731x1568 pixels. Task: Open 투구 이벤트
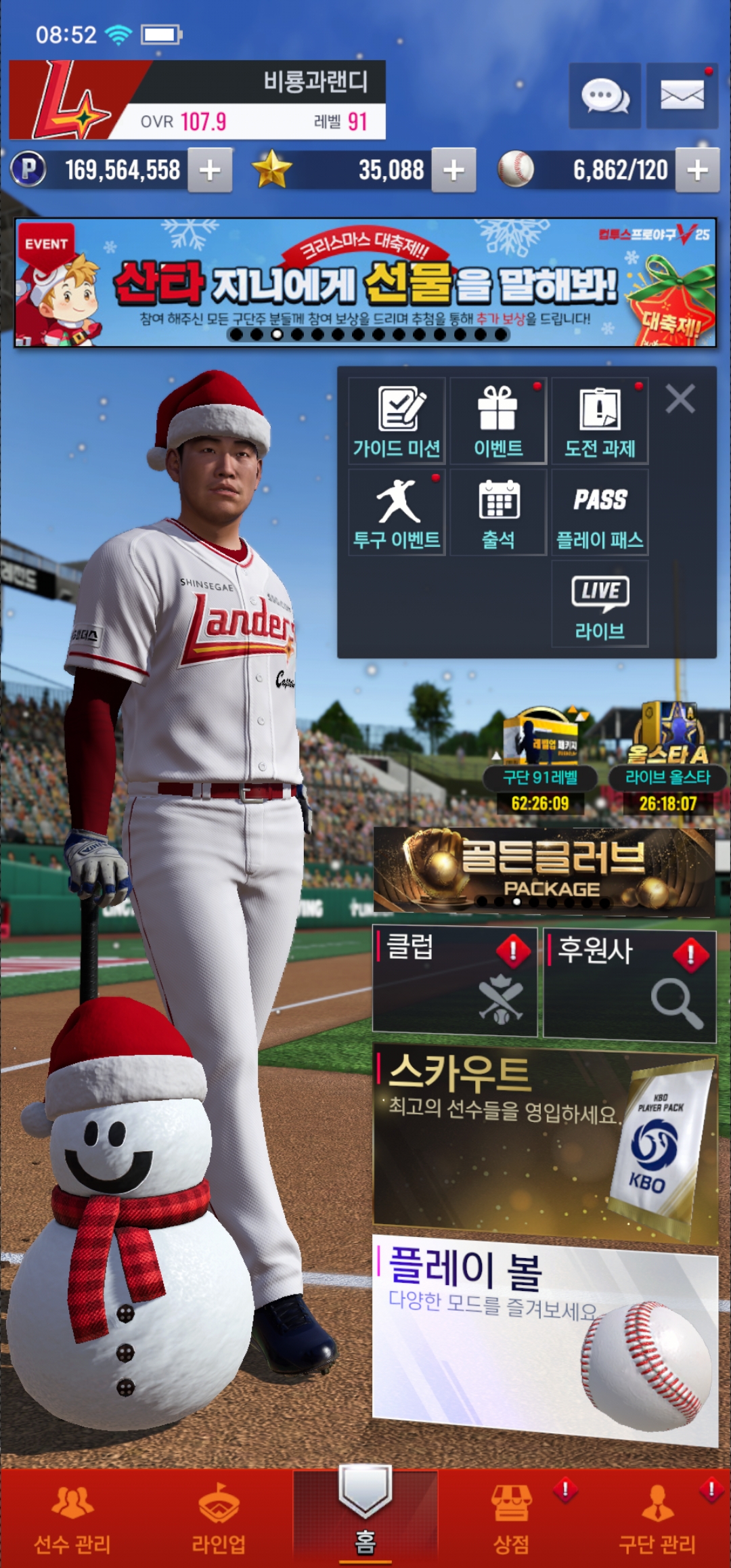[397, 513]
